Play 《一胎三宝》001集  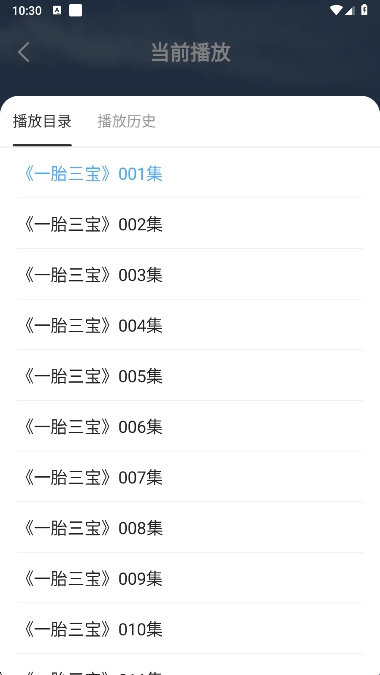190,173
